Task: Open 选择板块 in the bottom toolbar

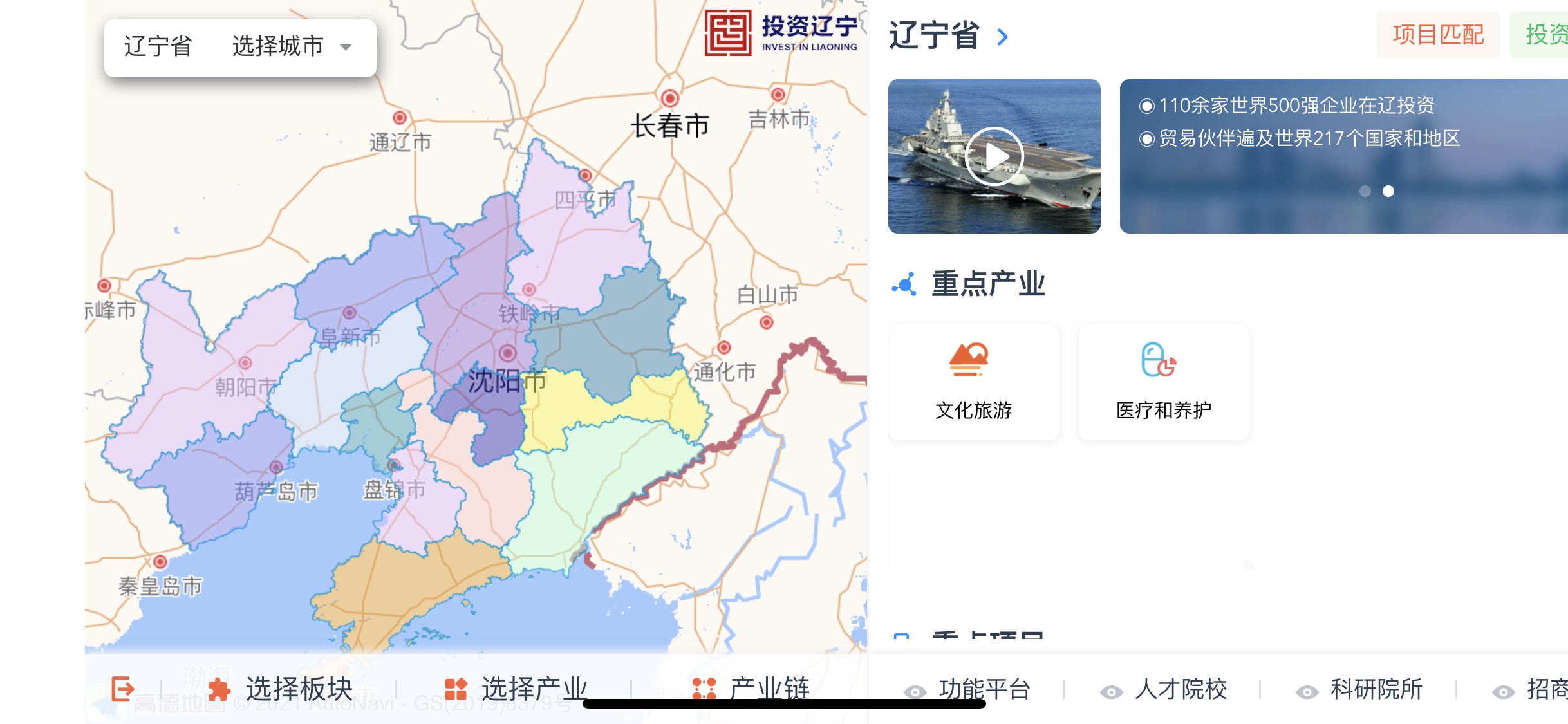Action: [281, 689]
